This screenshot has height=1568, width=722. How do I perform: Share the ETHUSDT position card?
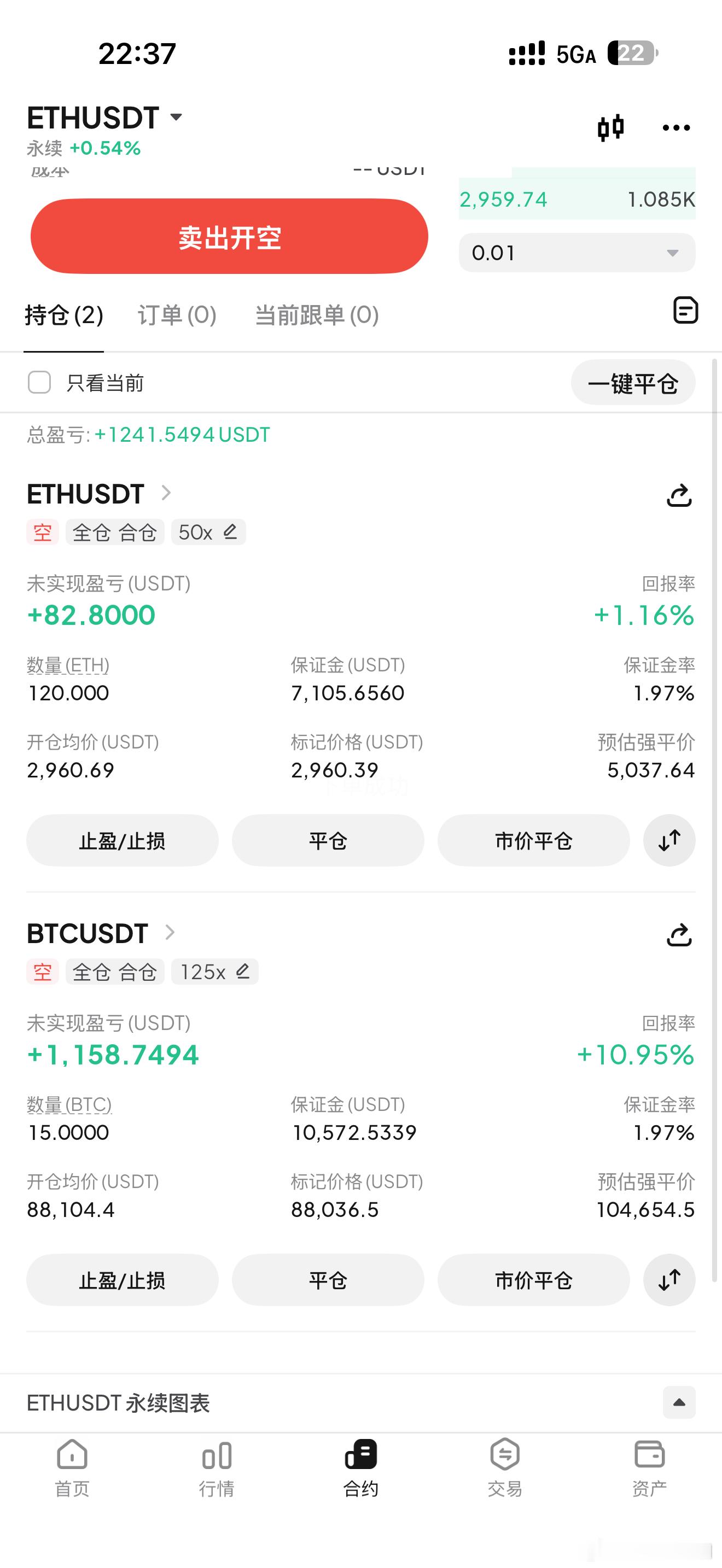pyautogui.click(x=679, y=495)
